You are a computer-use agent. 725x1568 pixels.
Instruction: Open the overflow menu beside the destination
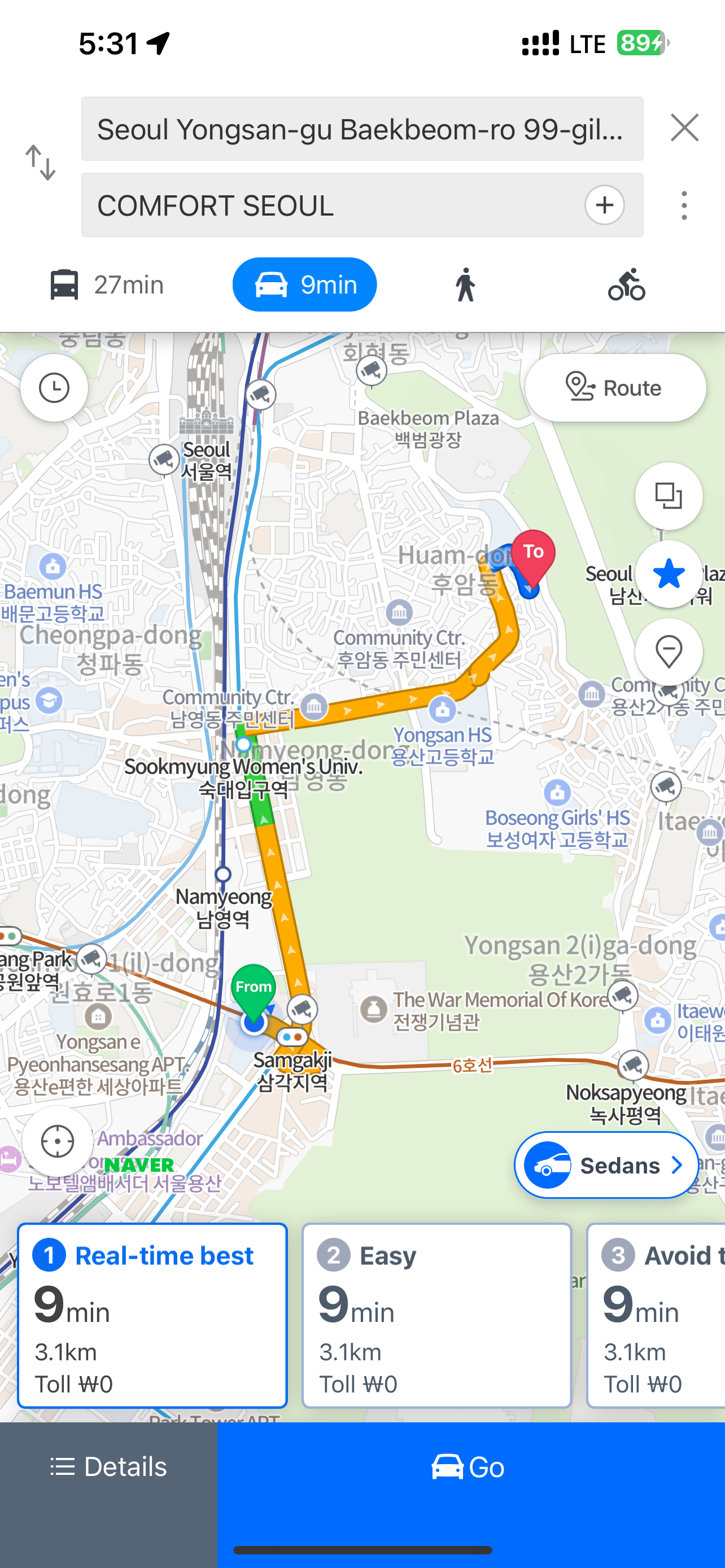tap(684, 205)
